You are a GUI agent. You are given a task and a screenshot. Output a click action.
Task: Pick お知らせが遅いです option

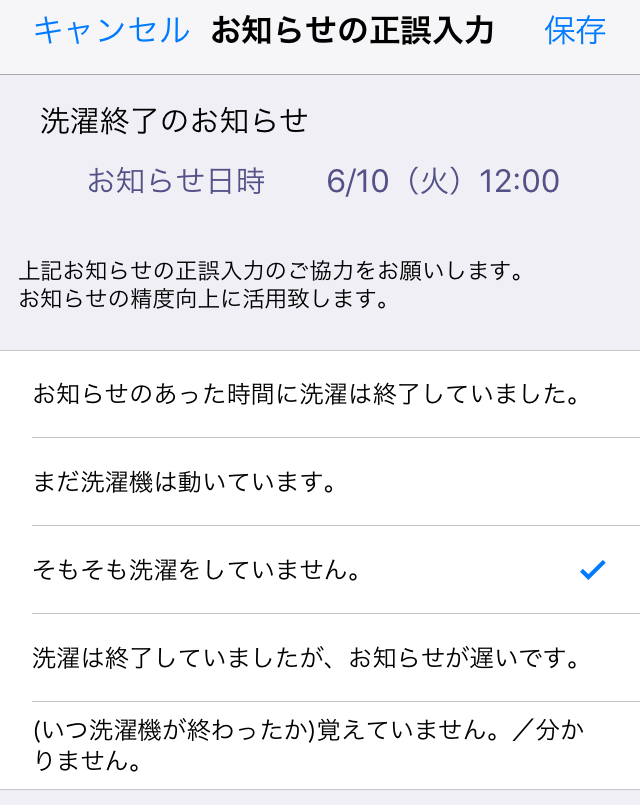pyautogui.click(x=307, y=658)
